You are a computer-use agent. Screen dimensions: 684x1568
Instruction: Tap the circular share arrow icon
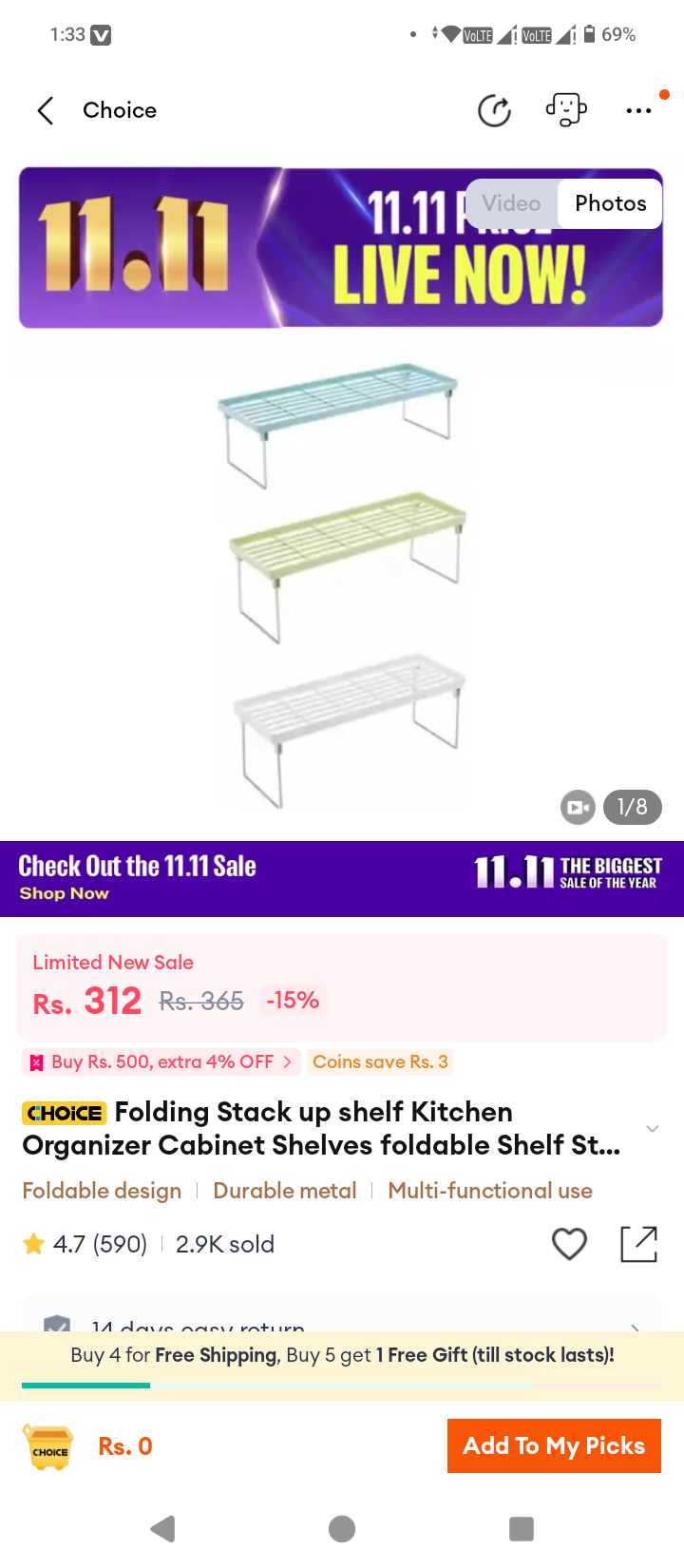(x=494, y=110)
